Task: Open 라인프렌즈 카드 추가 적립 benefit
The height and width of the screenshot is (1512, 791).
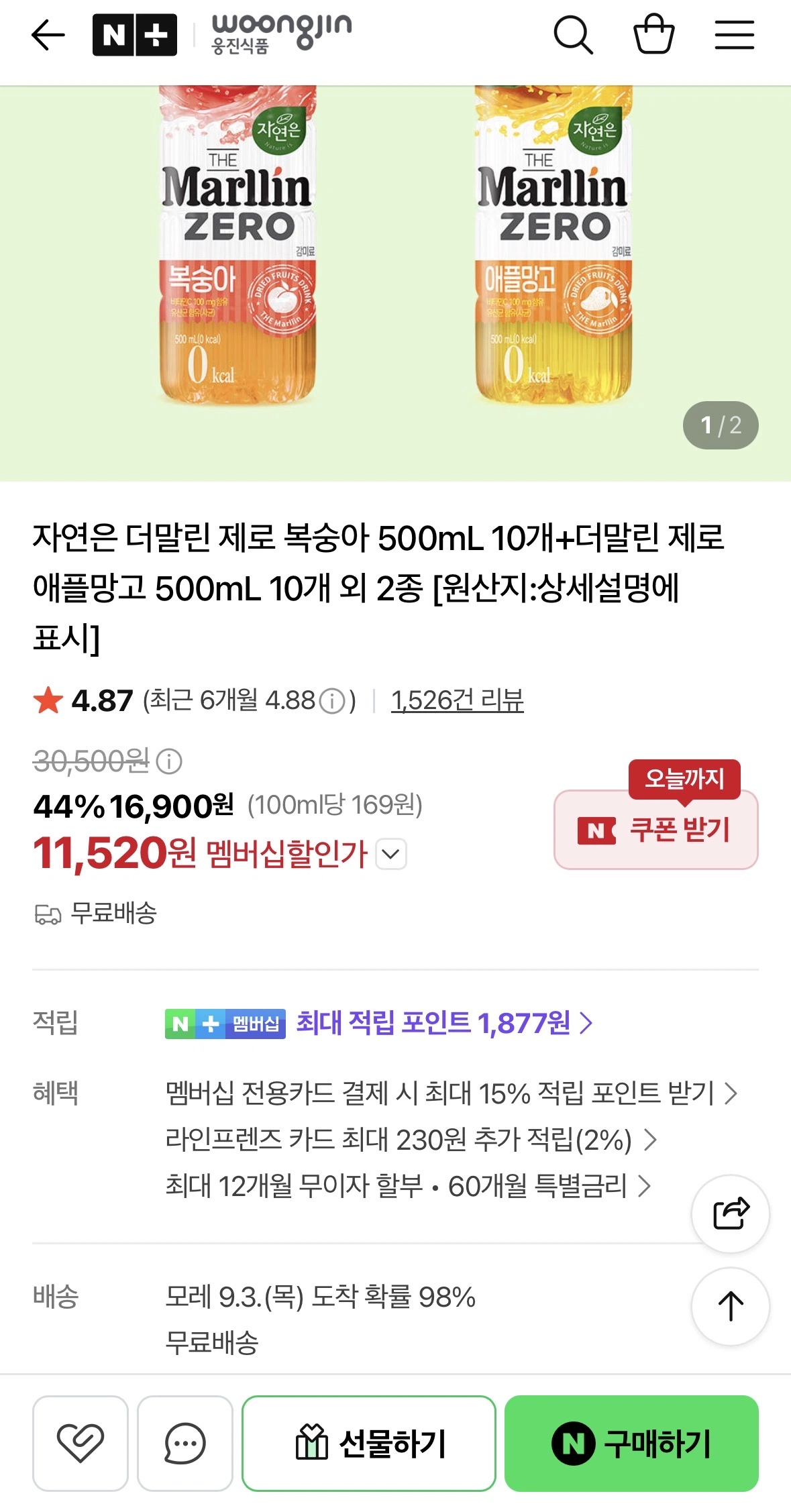Action: tap(411, 1140)
